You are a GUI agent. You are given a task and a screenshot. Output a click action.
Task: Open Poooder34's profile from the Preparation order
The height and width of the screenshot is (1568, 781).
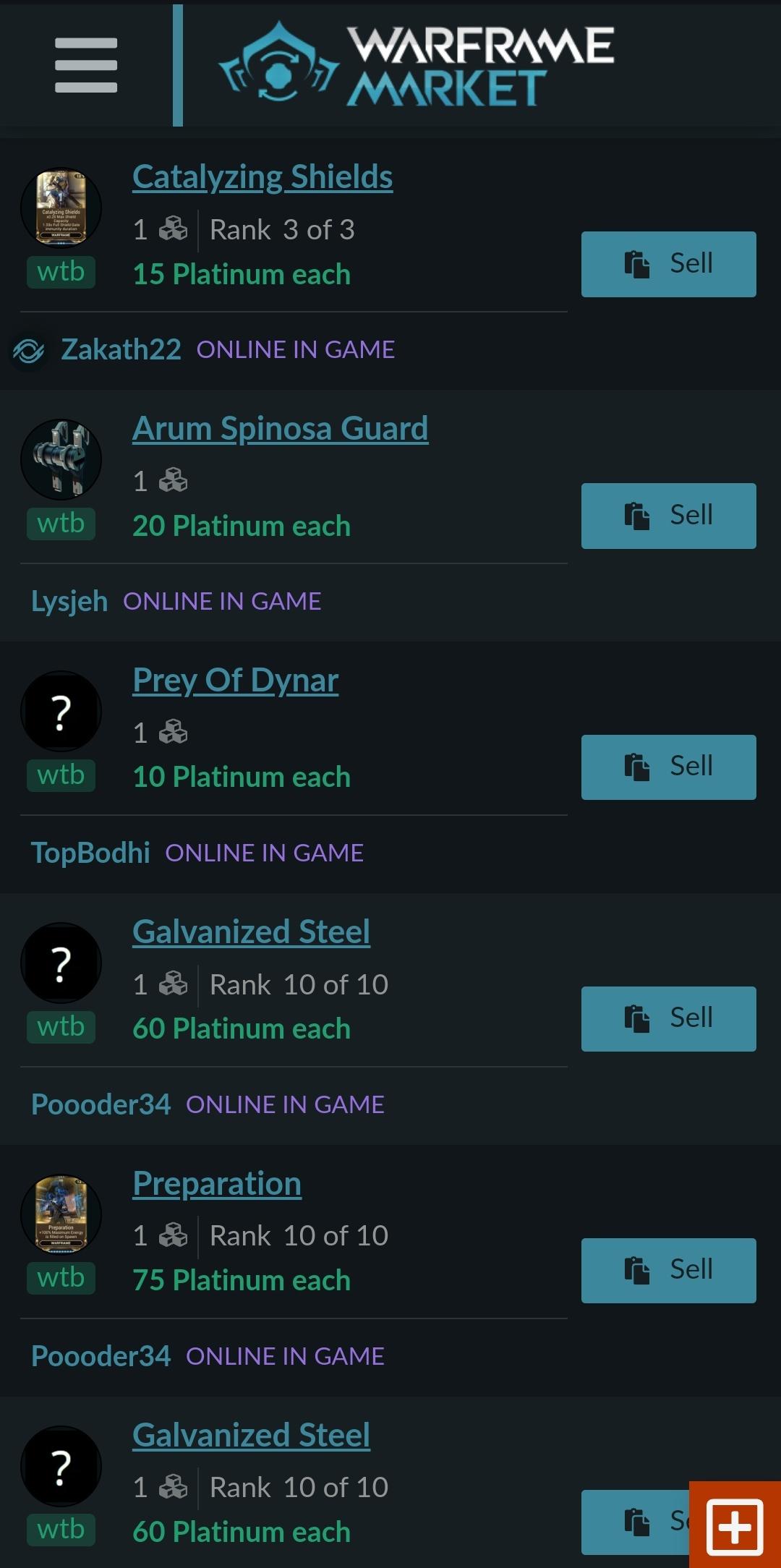pyautogui.click(x=101, y=1356)
